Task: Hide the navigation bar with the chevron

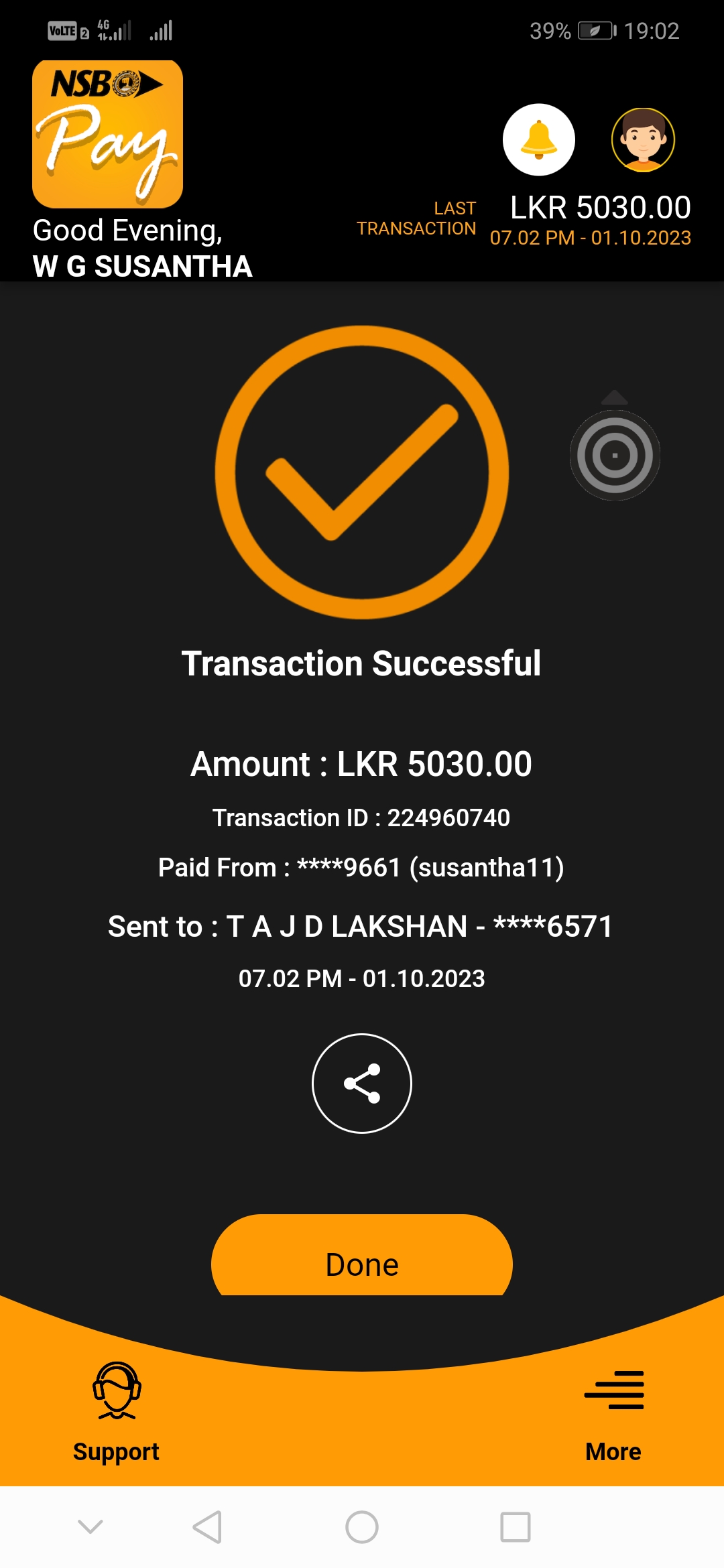Action: tap(90, 1527)
